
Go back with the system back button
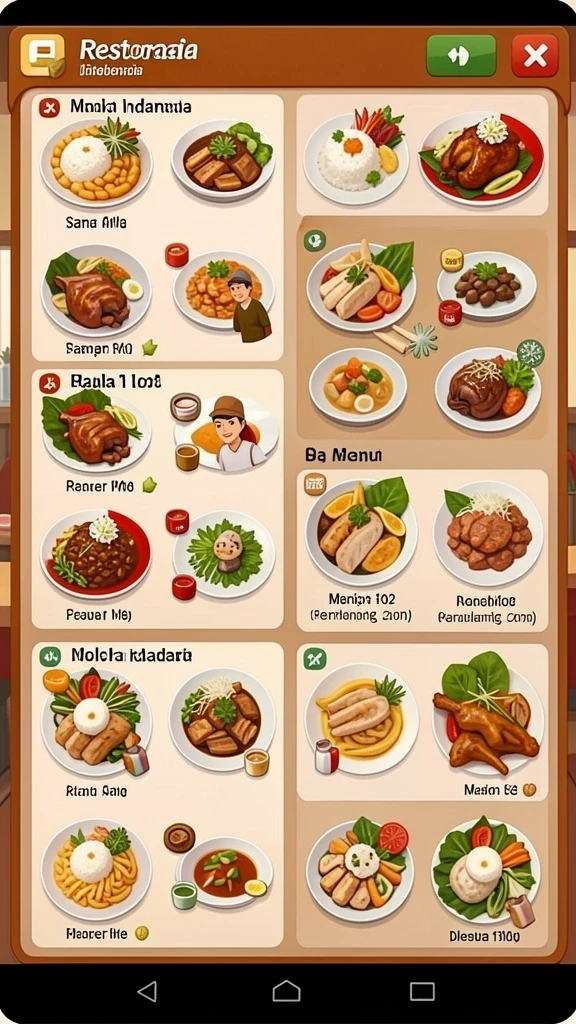(x=147, y=991)
